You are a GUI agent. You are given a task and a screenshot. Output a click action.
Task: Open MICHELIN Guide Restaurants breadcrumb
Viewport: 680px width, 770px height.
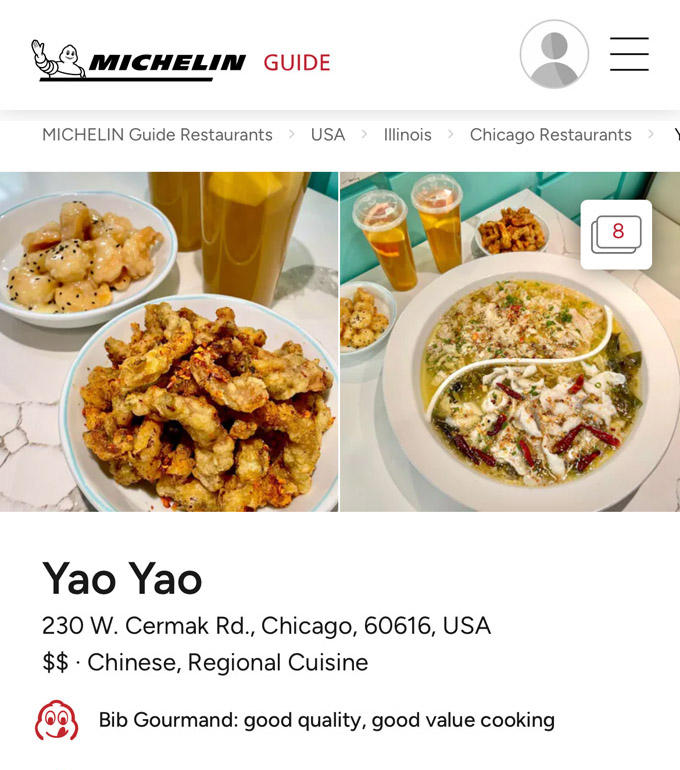tap(157, 135)
